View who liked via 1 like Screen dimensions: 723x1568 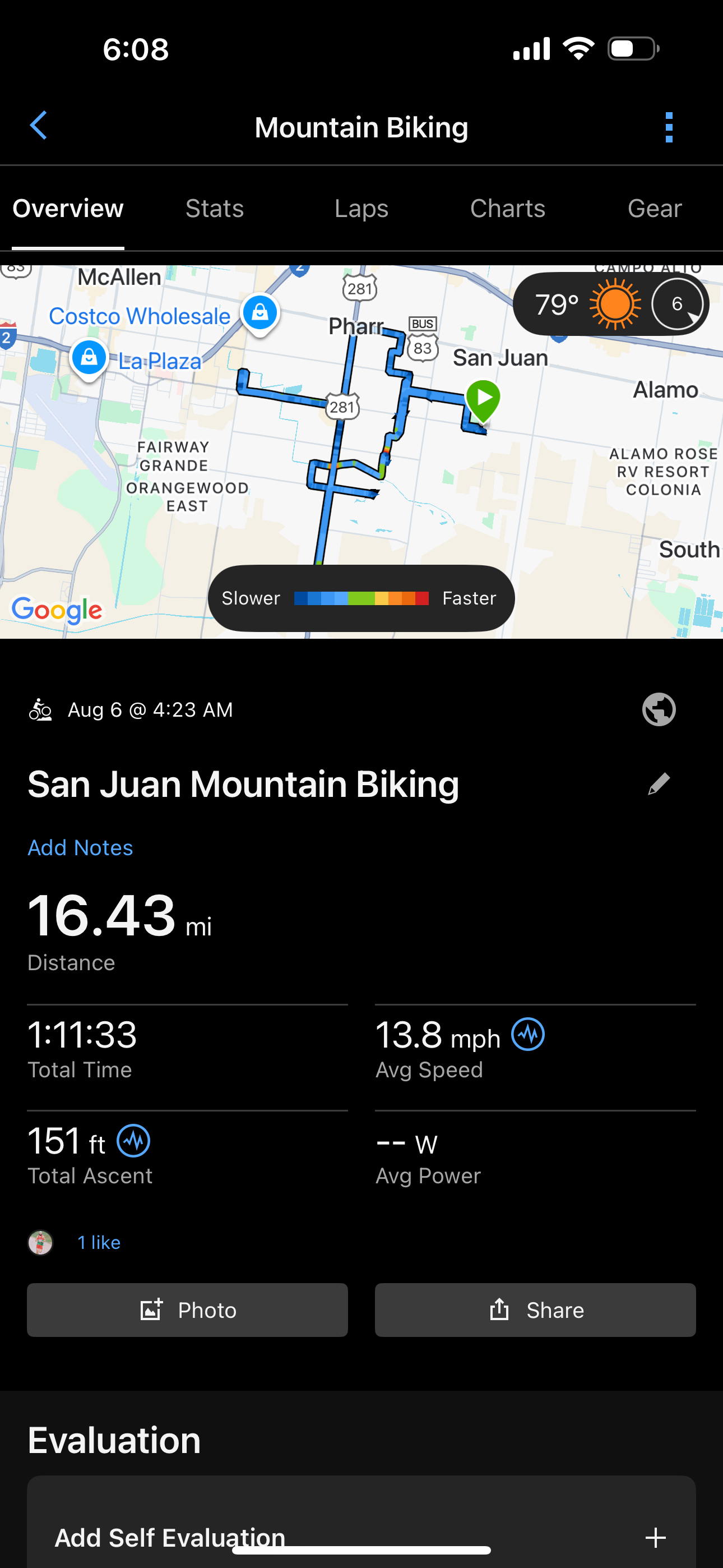tap(99, 1242)
